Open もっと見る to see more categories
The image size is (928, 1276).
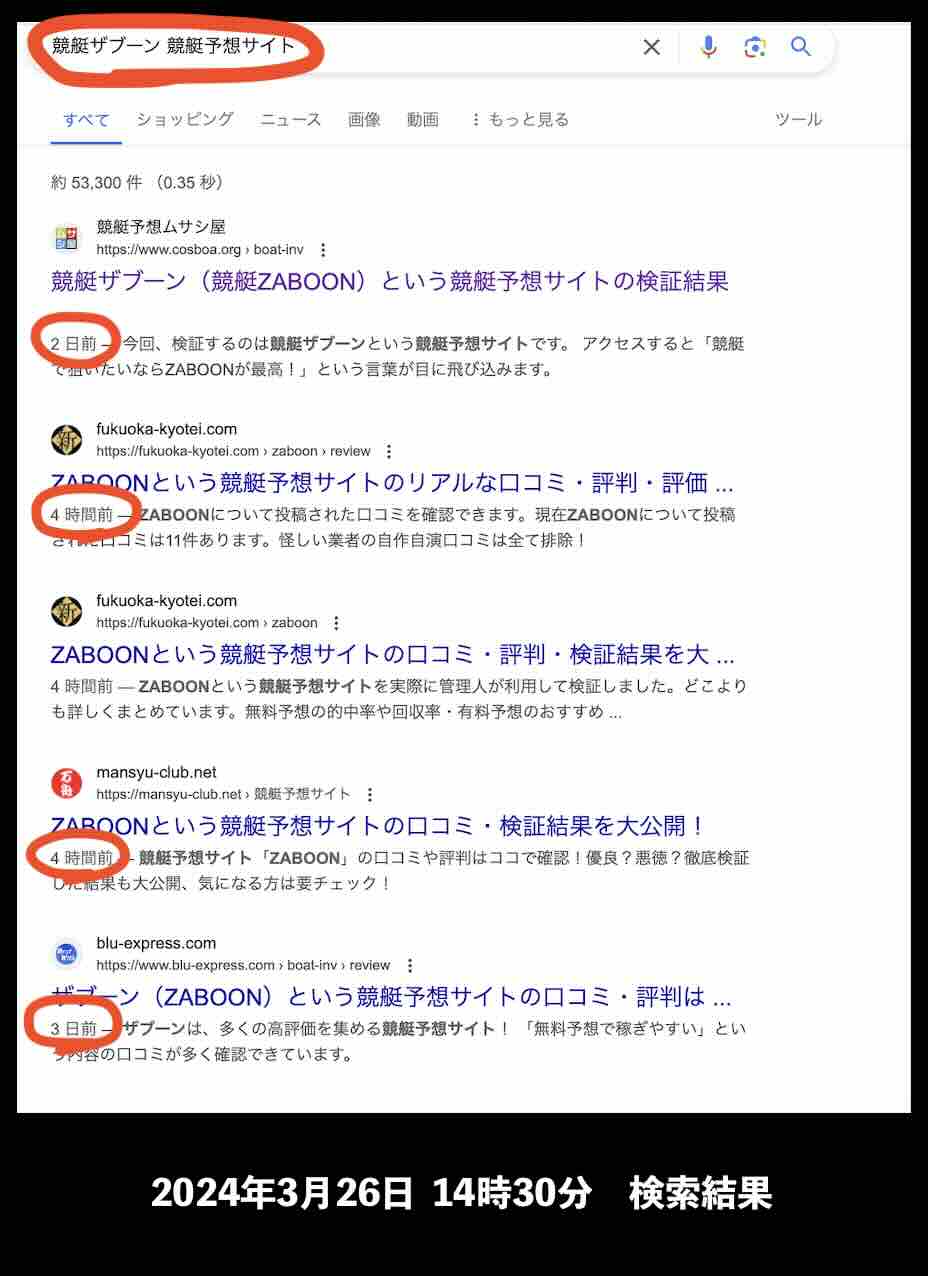click(526, 119)
